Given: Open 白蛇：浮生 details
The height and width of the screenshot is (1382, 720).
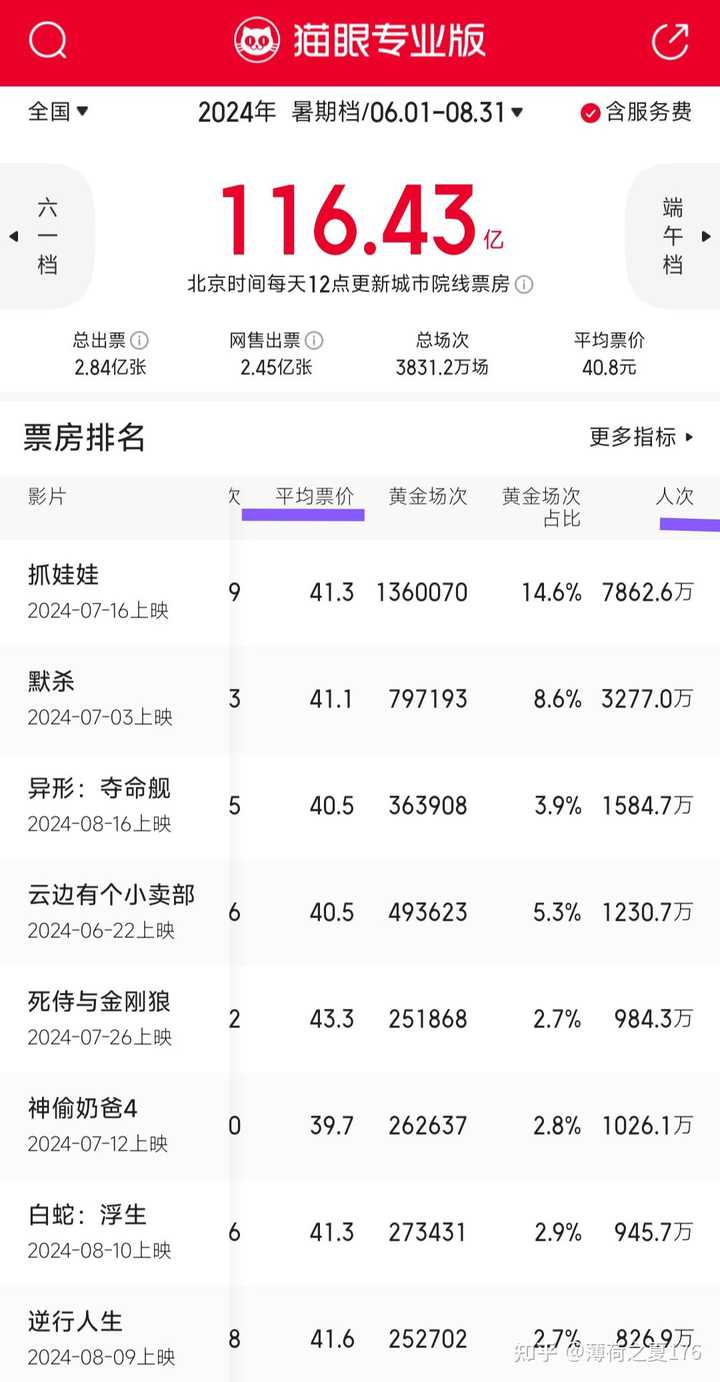Looking at the screenshot, I should pyautogui.click(x=87, y=1215).
